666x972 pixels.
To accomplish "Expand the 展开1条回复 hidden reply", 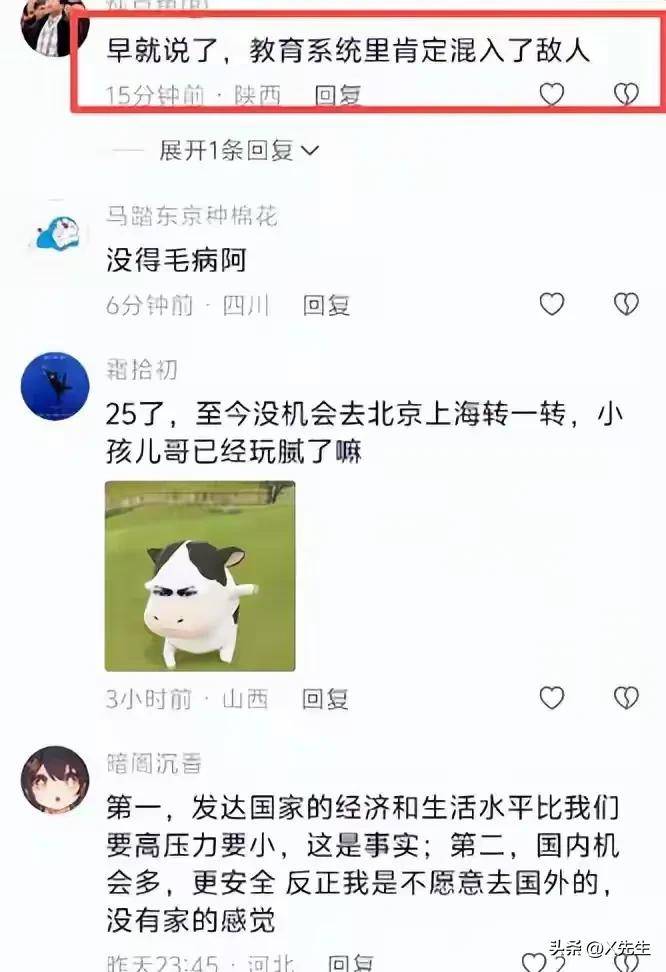I will tap(238, 151).
